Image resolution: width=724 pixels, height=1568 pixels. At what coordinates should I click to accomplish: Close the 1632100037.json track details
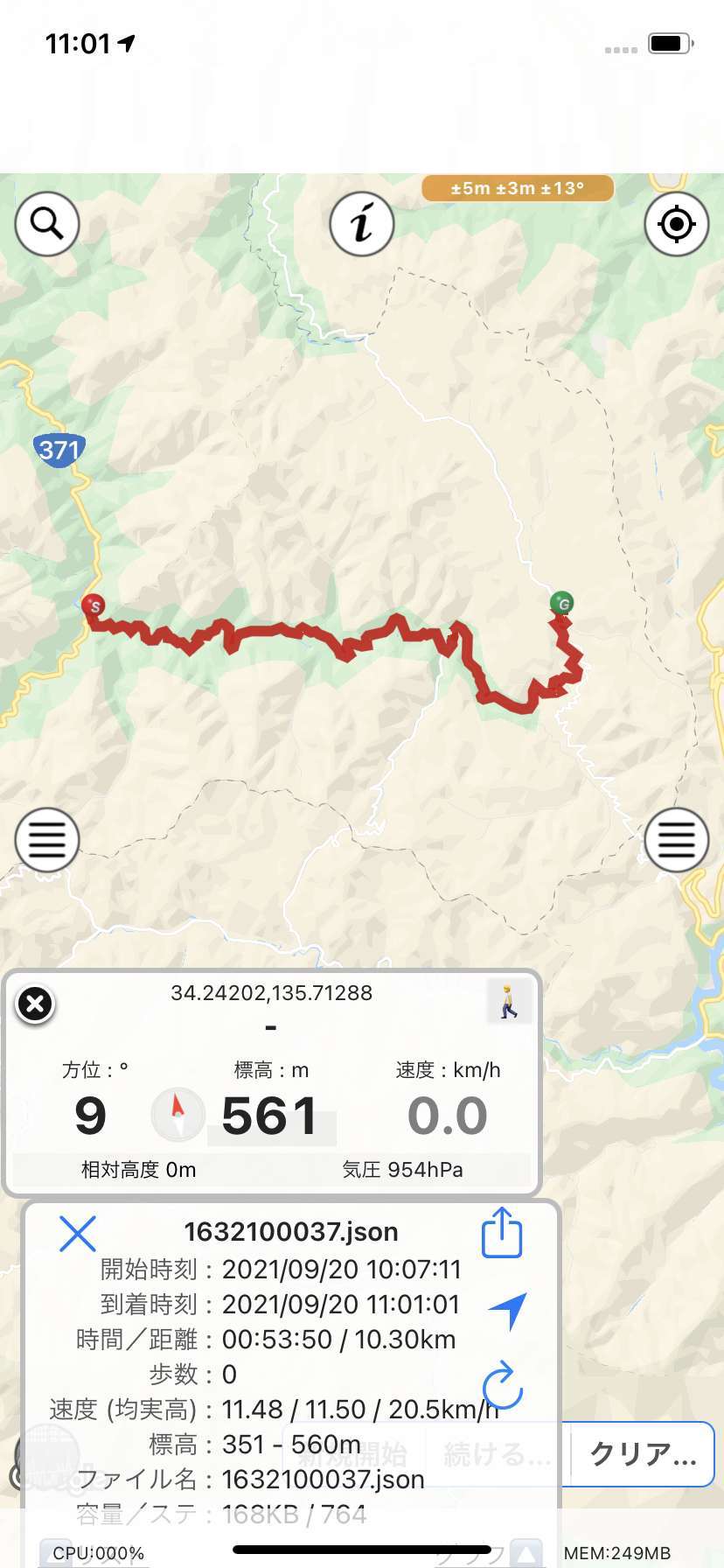pyautogui.click(x=77, y=1234)
